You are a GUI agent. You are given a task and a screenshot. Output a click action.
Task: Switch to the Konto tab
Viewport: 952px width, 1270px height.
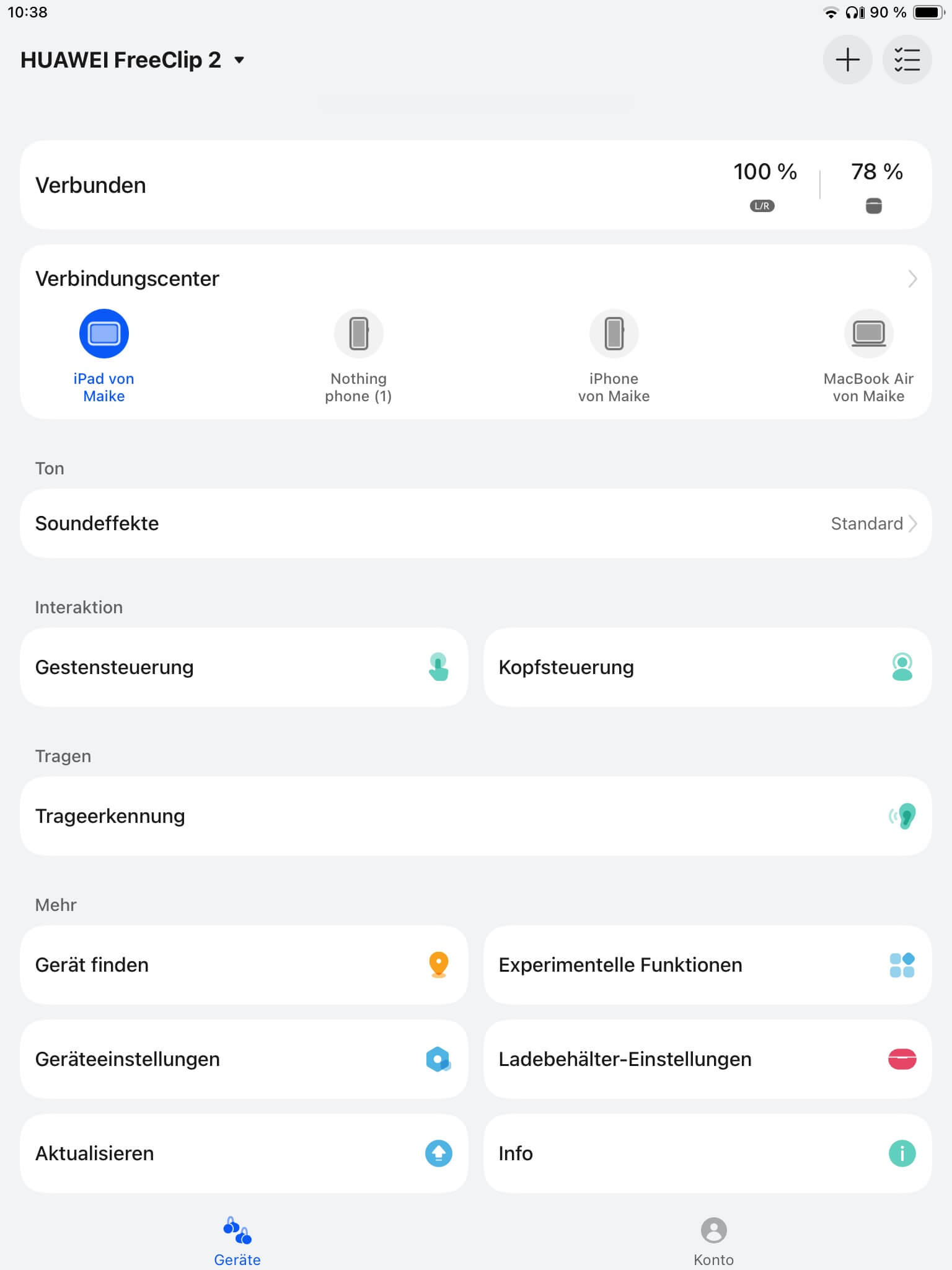(713, 1240)
